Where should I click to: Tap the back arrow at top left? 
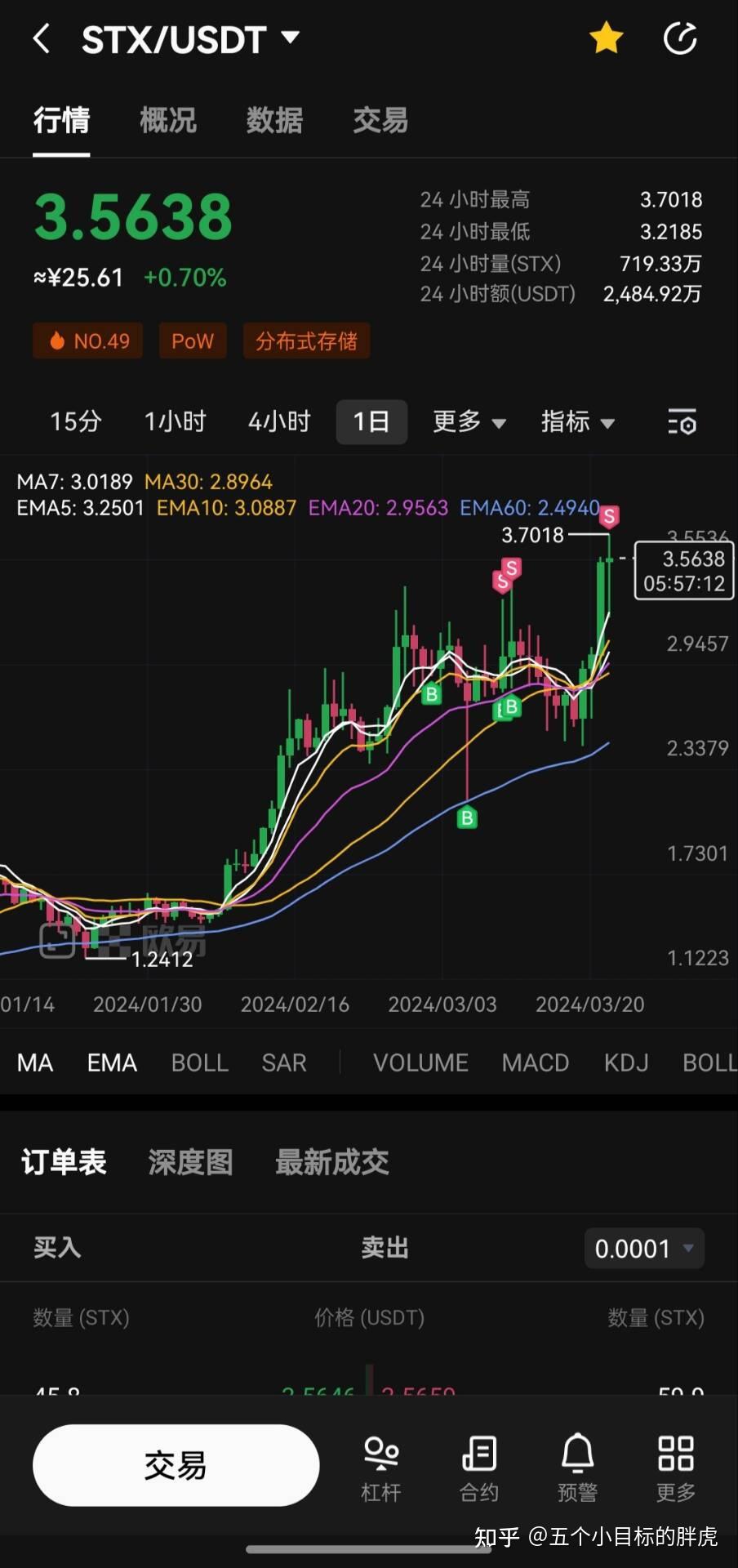42,38
